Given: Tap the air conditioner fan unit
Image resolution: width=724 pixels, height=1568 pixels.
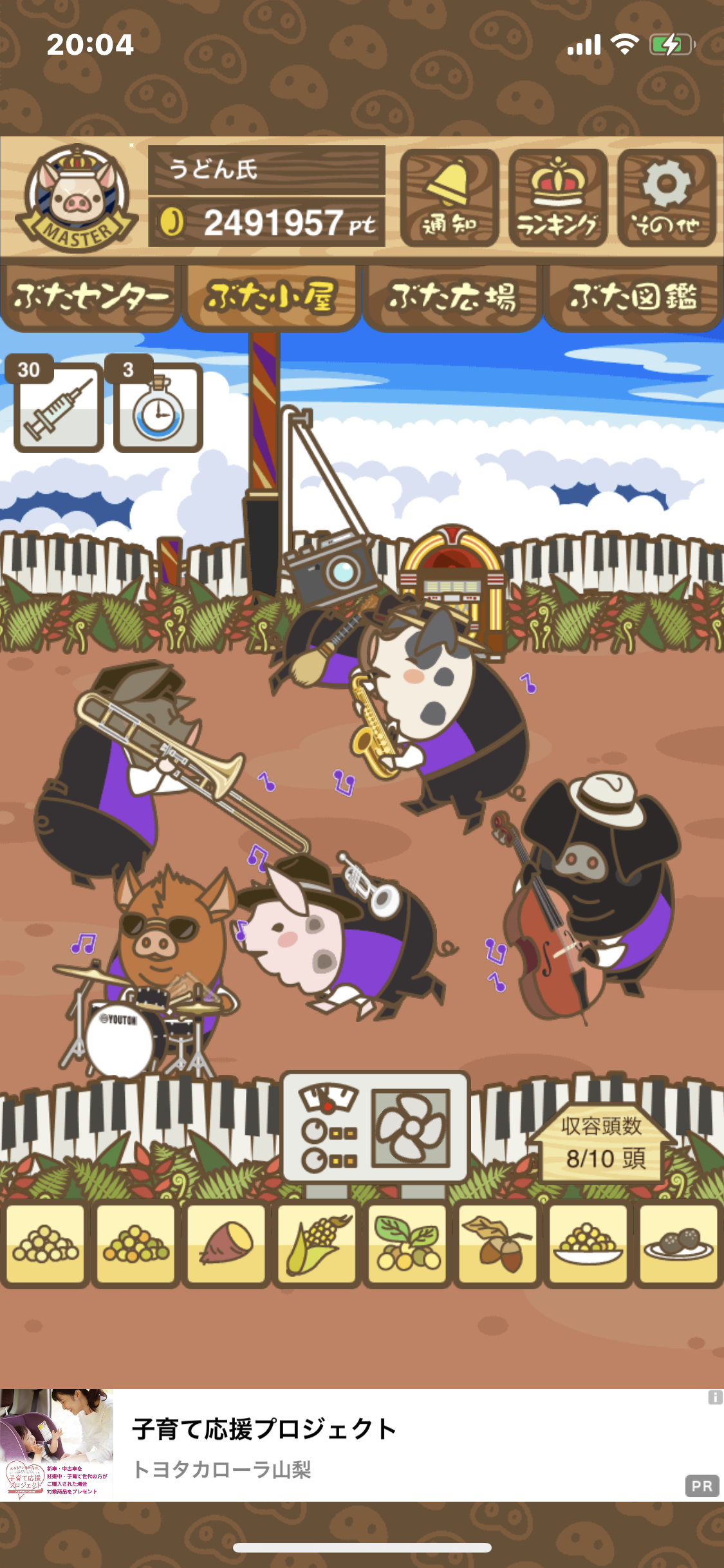Looking at the screenshot, I should (x=376, y=1126).
